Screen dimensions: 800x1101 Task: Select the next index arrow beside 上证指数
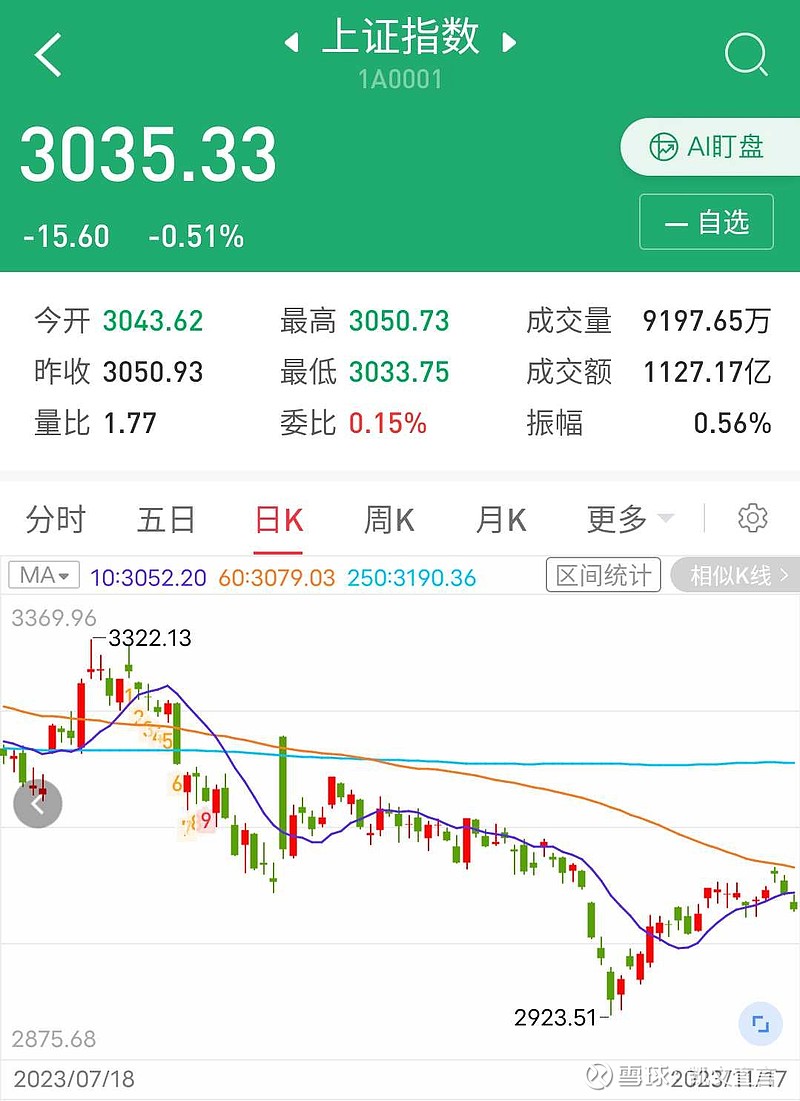pos(510,40)
